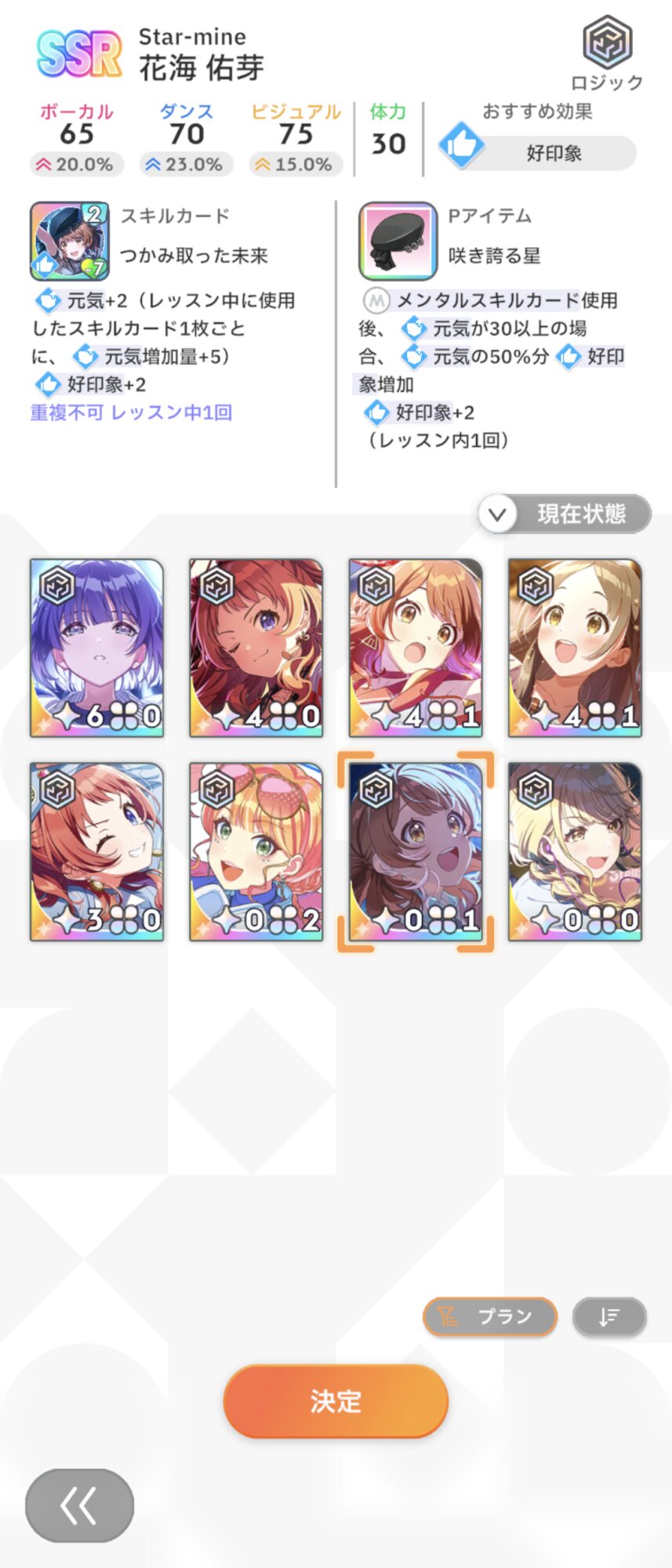
Task: Go back with the double-arrow button
Action: click(79, 1505)
